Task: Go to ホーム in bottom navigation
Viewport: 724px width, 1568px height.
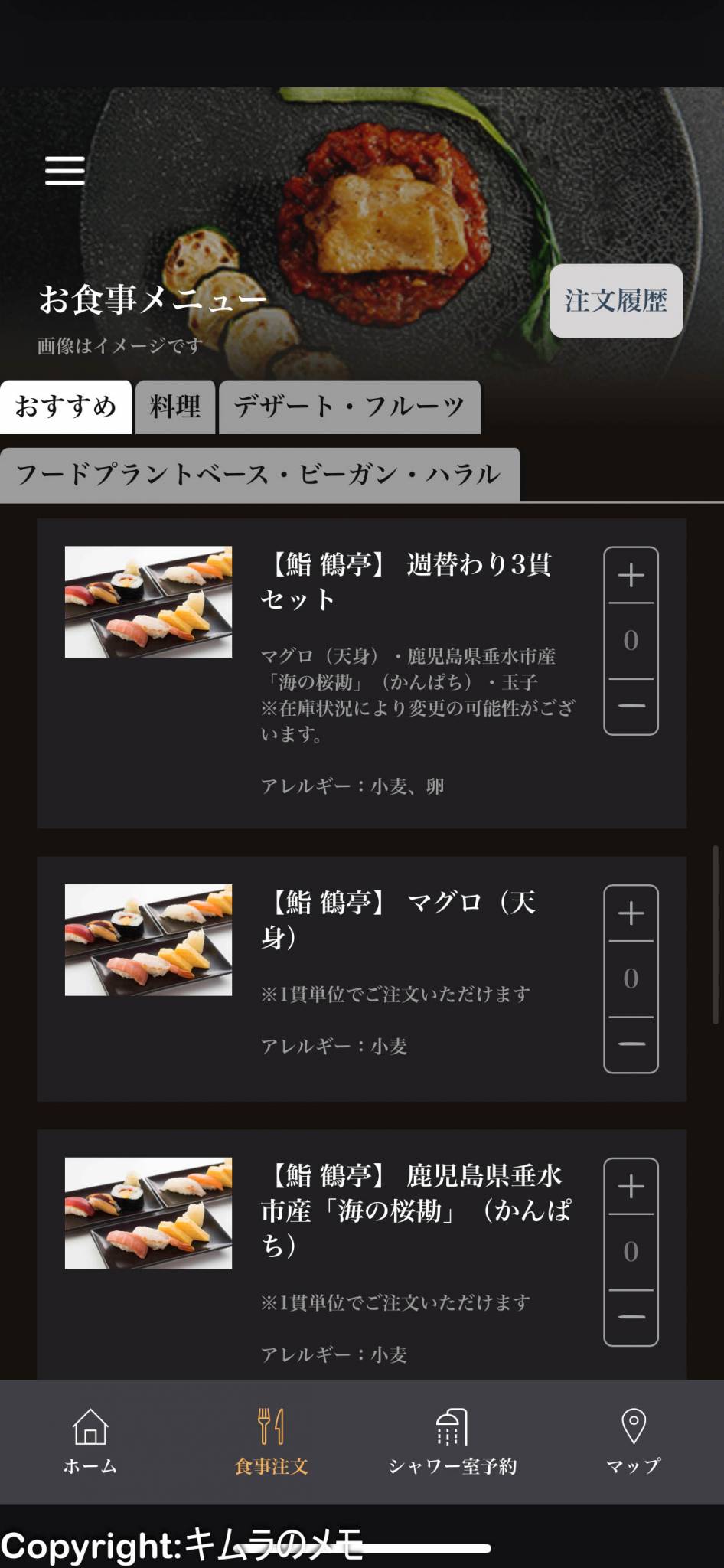Action: (x=90, y=1442)
